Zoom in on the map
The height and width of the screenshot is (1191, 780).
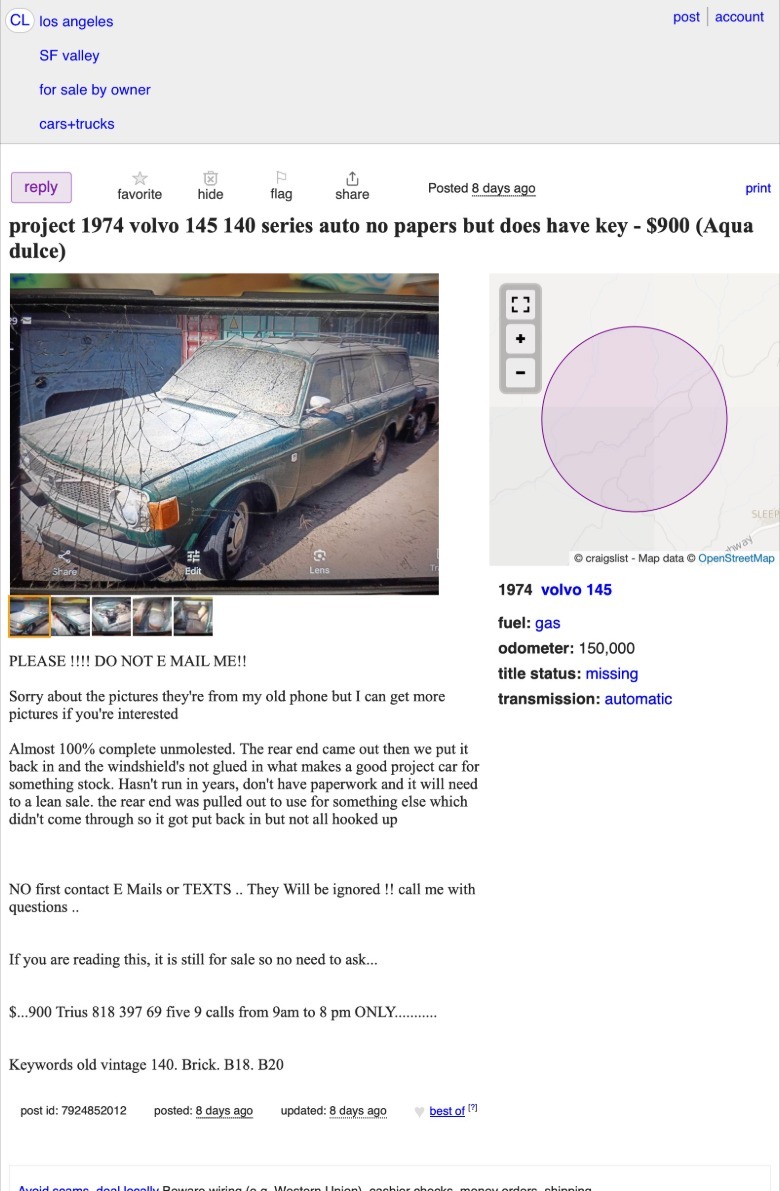coord(520,338)
